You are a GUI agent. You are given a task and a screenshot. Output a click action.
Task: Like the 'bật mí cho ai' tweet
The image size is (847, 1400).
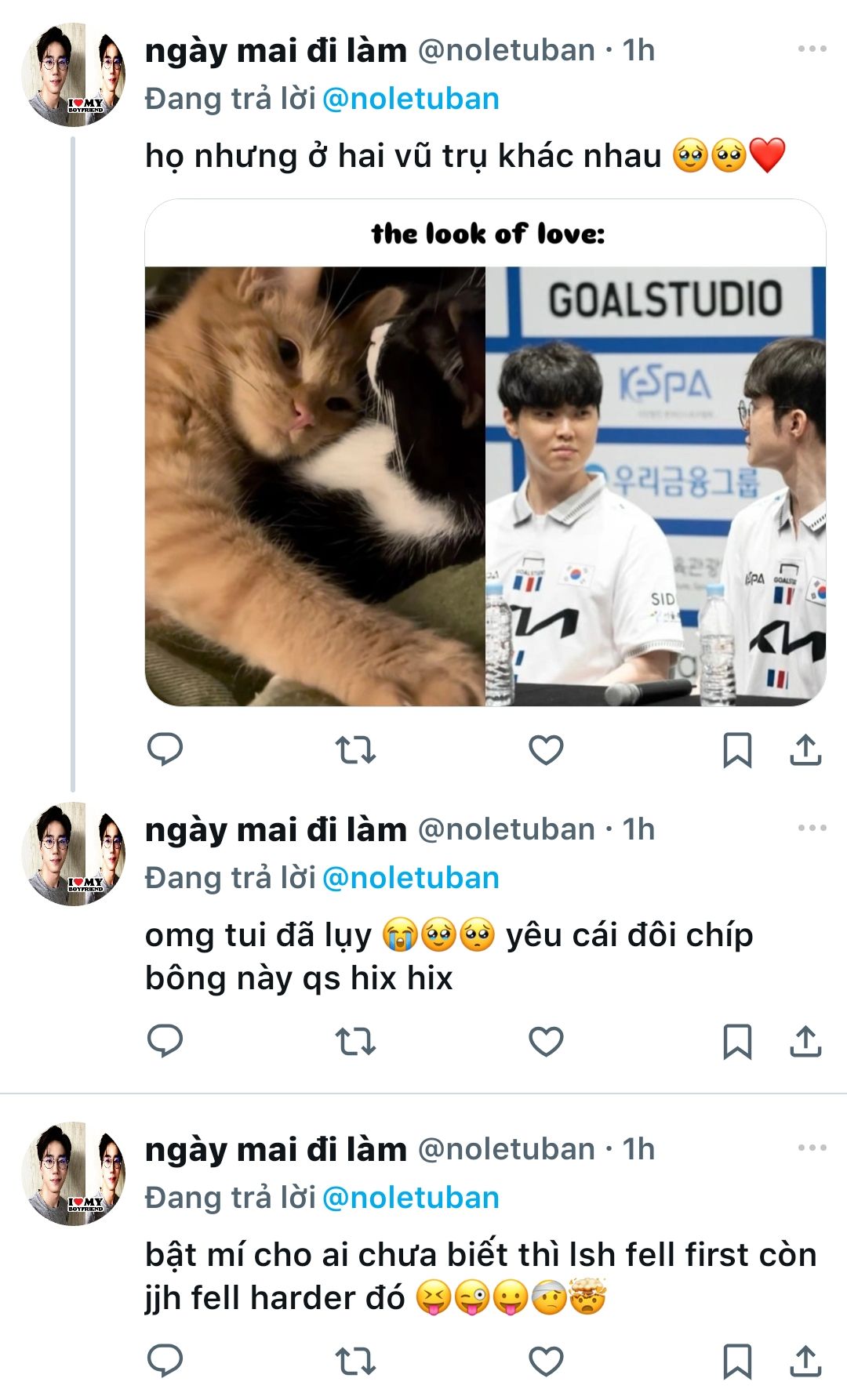(x=546, y=1362)
